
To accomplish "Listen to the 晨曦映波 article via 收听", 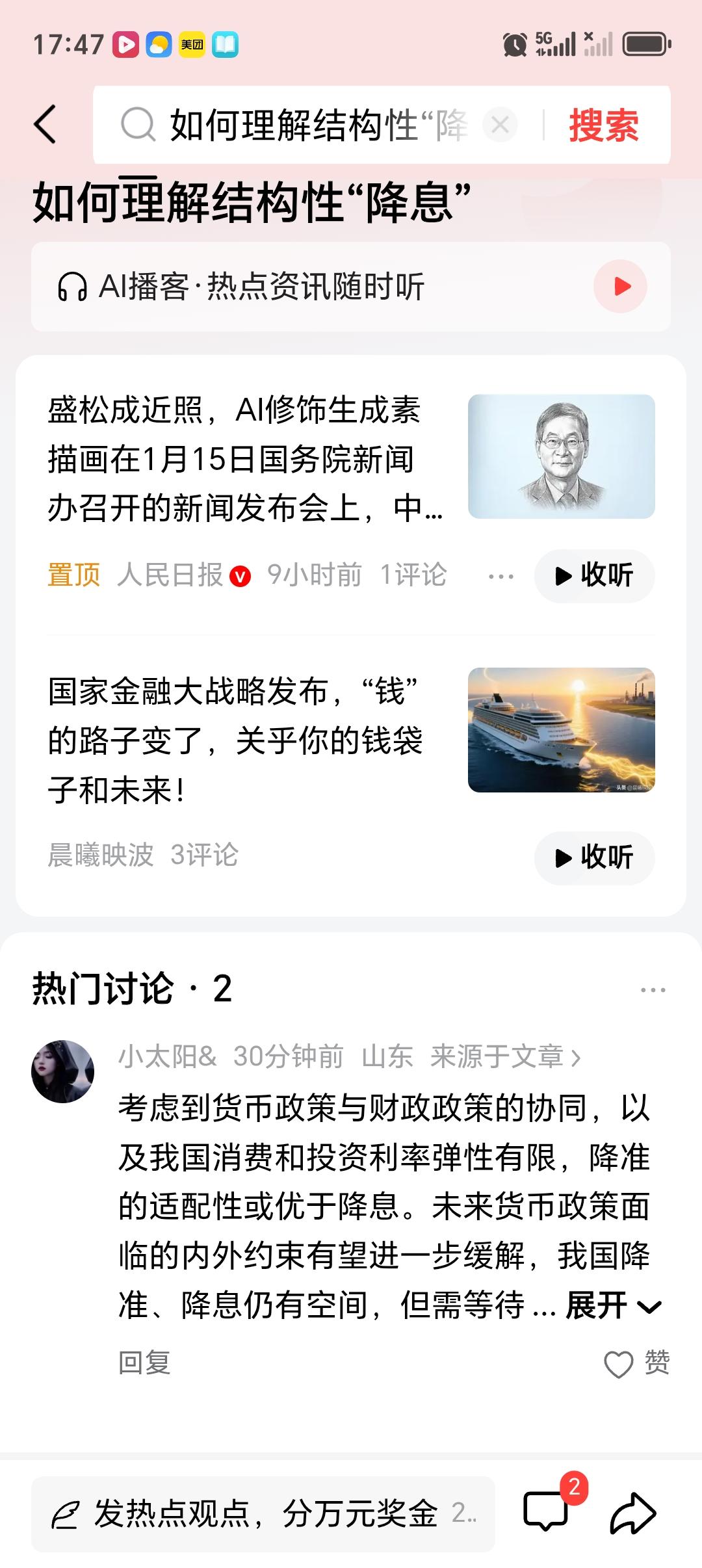I will [594, 858].
